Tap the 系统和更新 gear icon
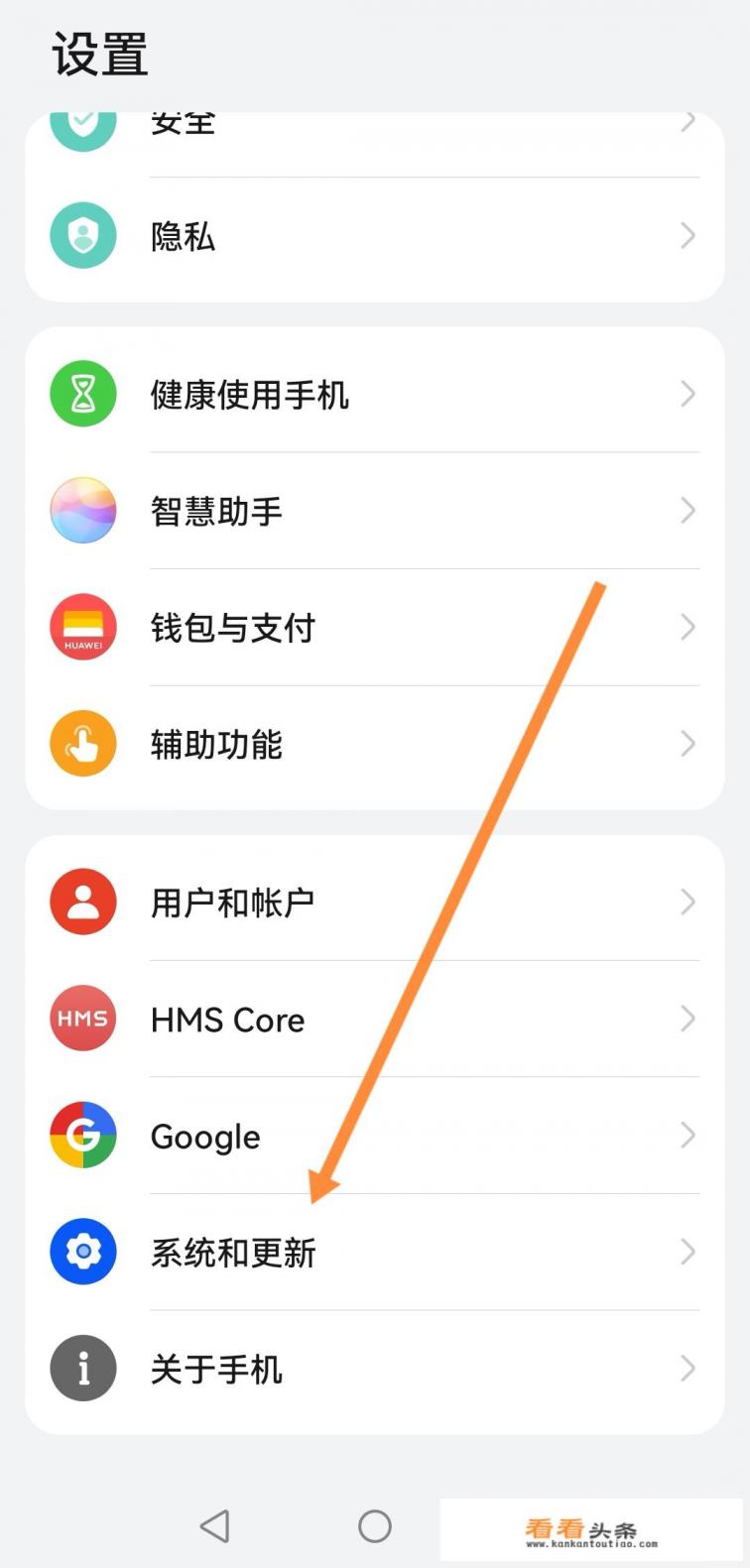This screenshot has height=1568, width=750. coord(82,1252)
